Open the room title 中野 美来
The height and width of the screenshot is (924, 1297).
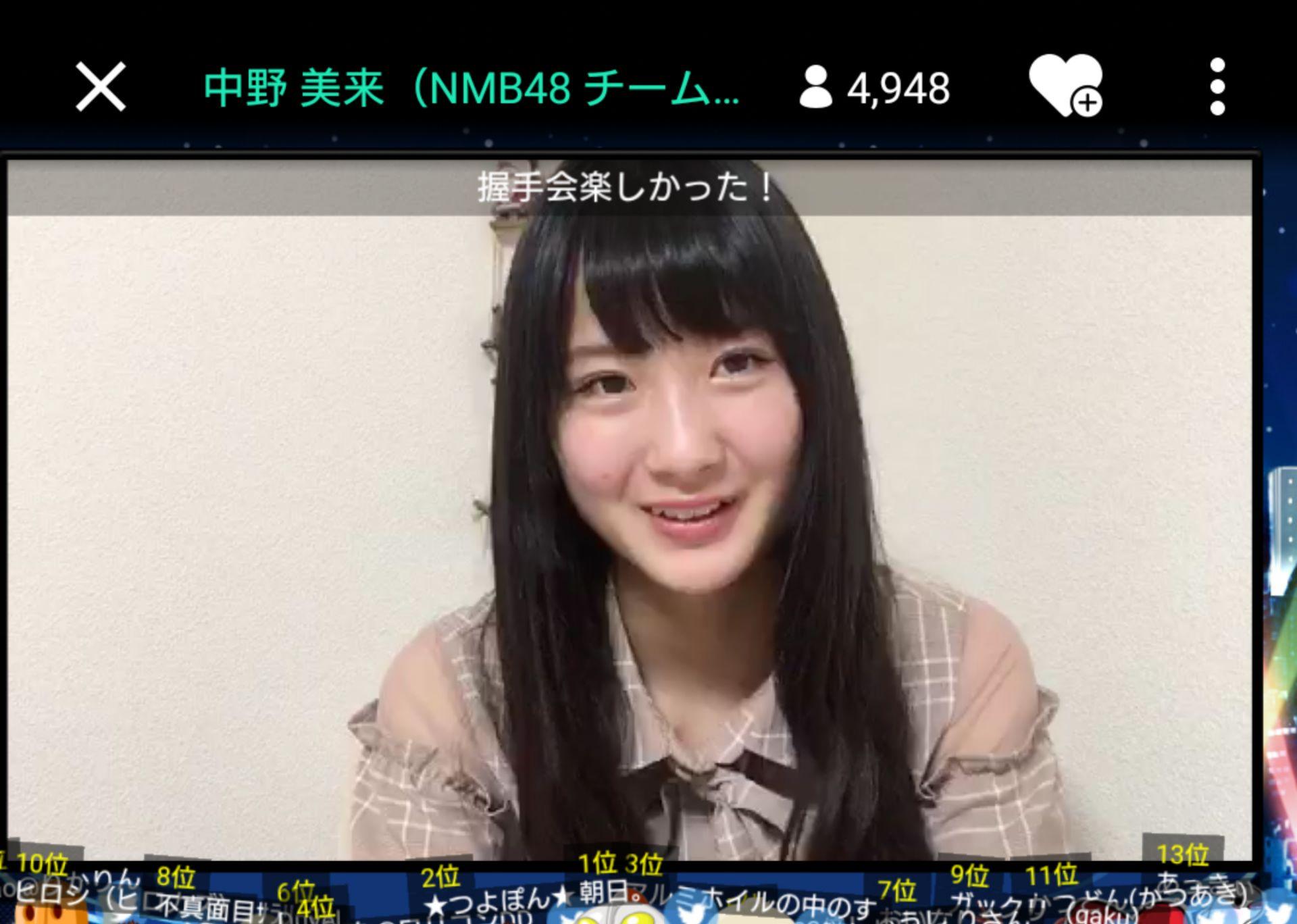coord(471,88)
